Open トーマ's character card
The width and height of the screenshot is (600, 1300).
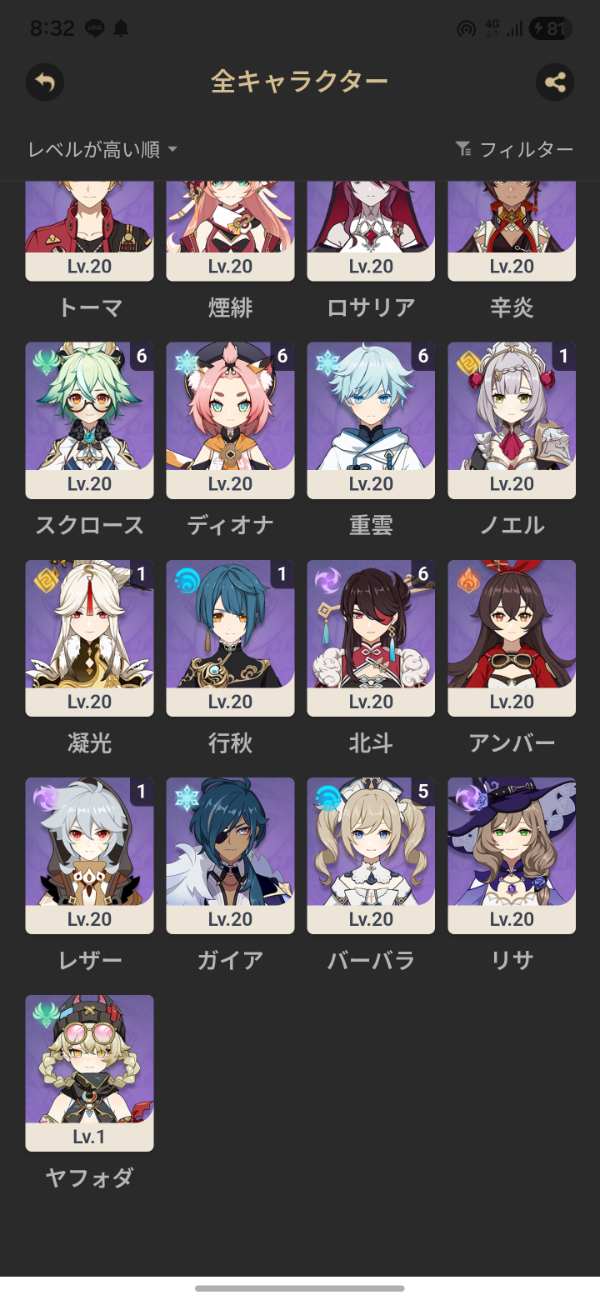pyautogui.click(x=89, y=232)
